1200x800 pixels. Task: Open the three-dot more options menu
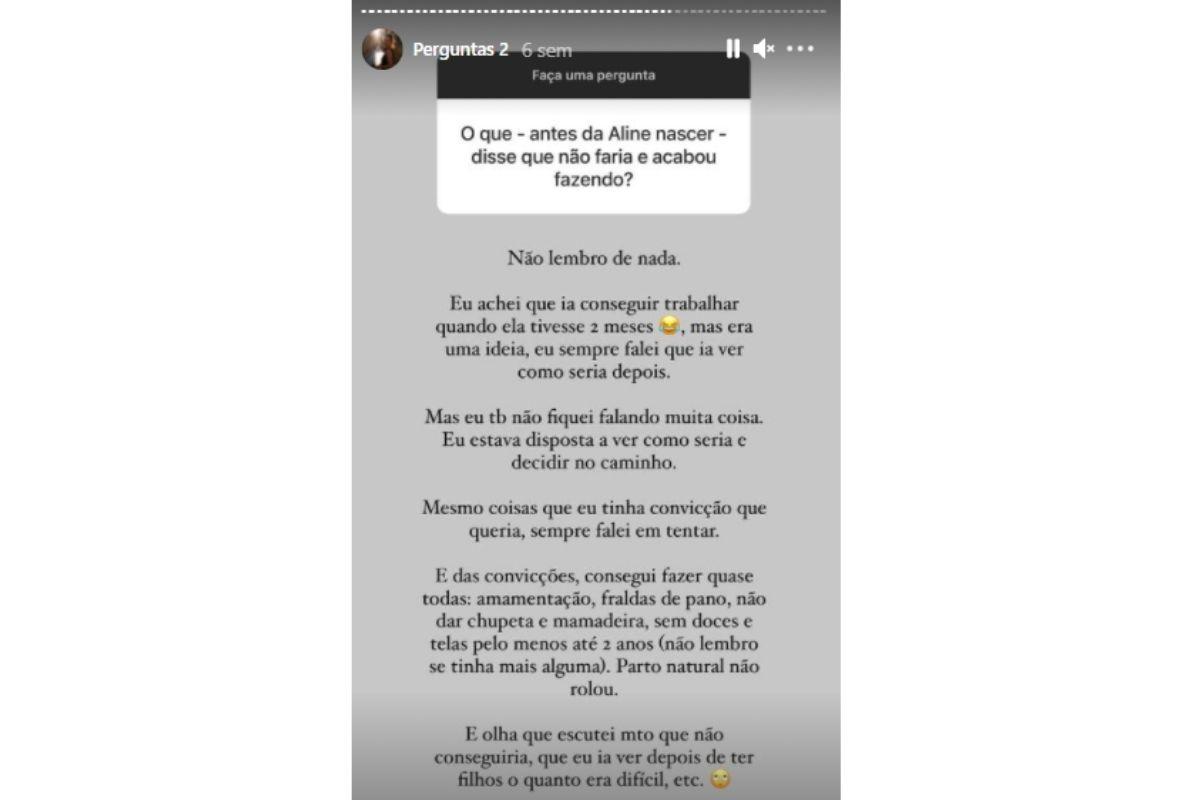pos(800,48)
